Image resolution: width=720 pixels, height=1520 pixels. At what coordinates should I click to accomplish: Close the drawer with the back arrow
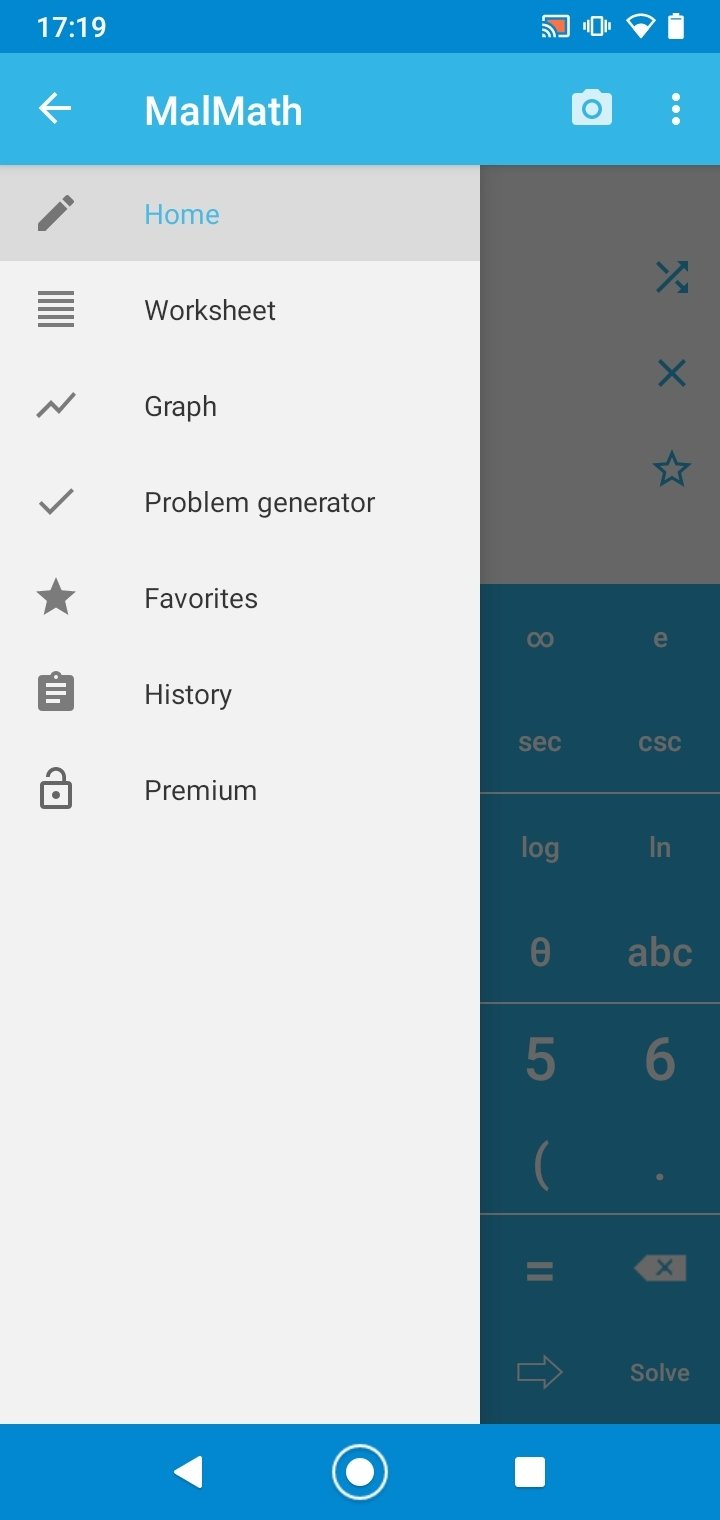point(55,109)
